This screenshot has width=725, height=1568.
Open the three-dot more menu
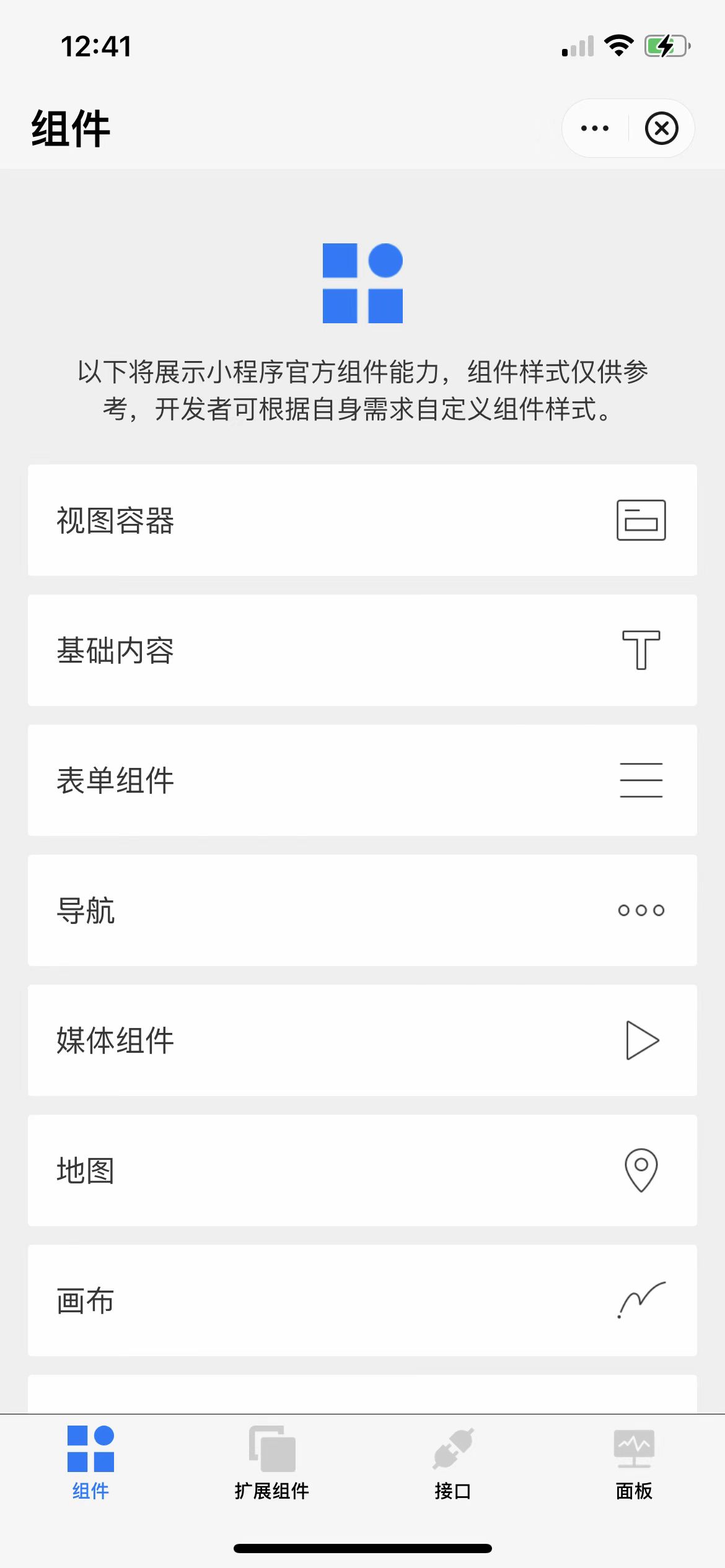pyautogui.click(x=595, y=129)
